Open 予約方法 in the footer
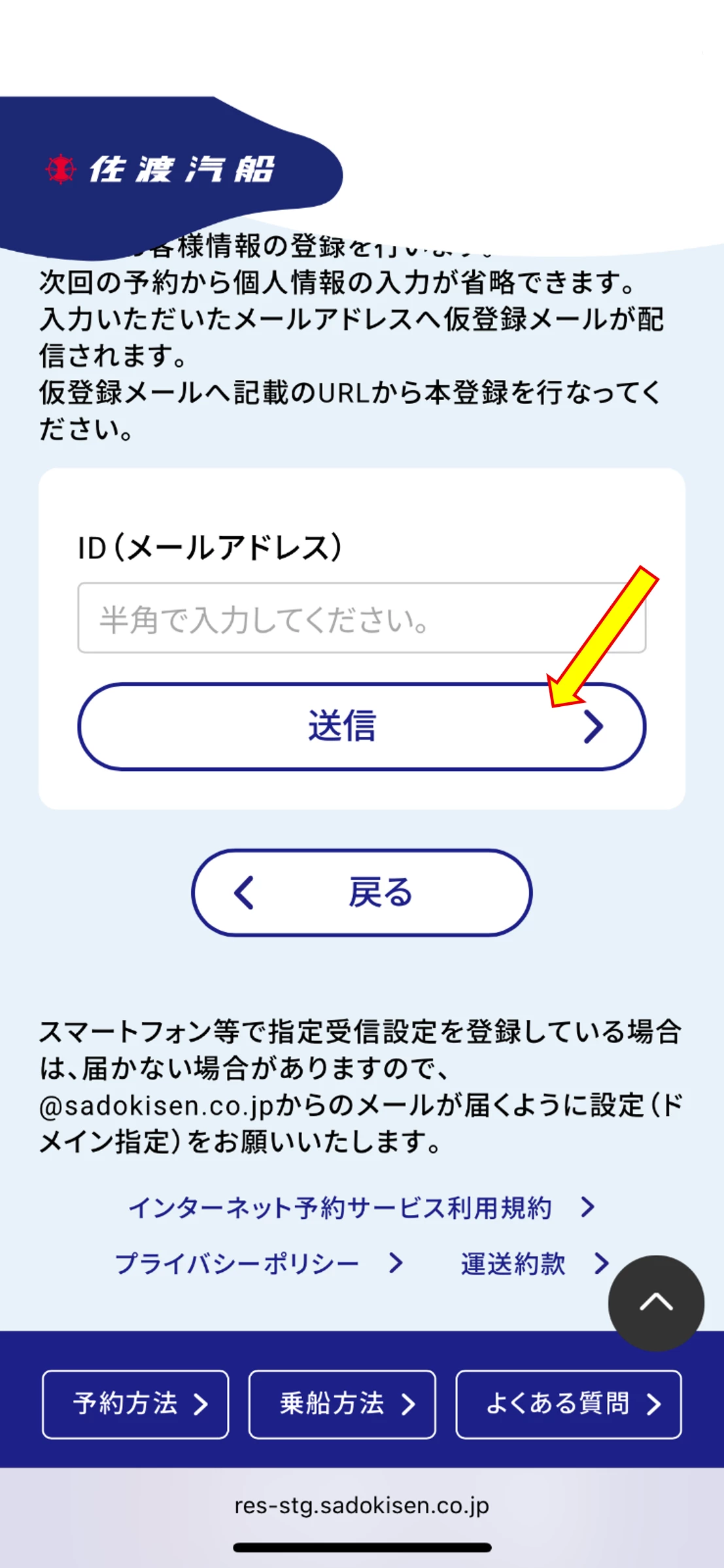 [x=135, y=1404]
